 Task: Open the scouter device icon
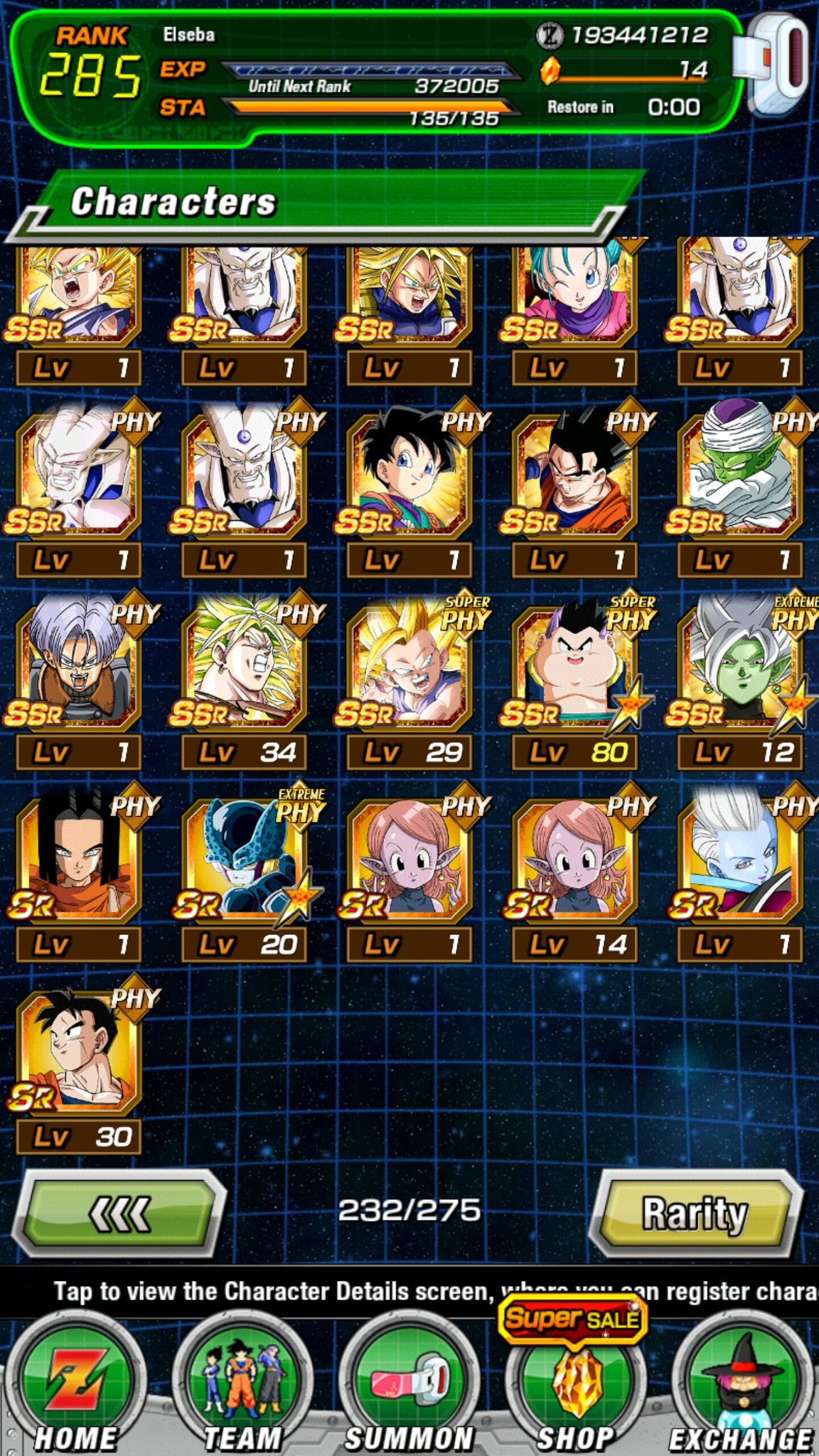pos(773,63)
